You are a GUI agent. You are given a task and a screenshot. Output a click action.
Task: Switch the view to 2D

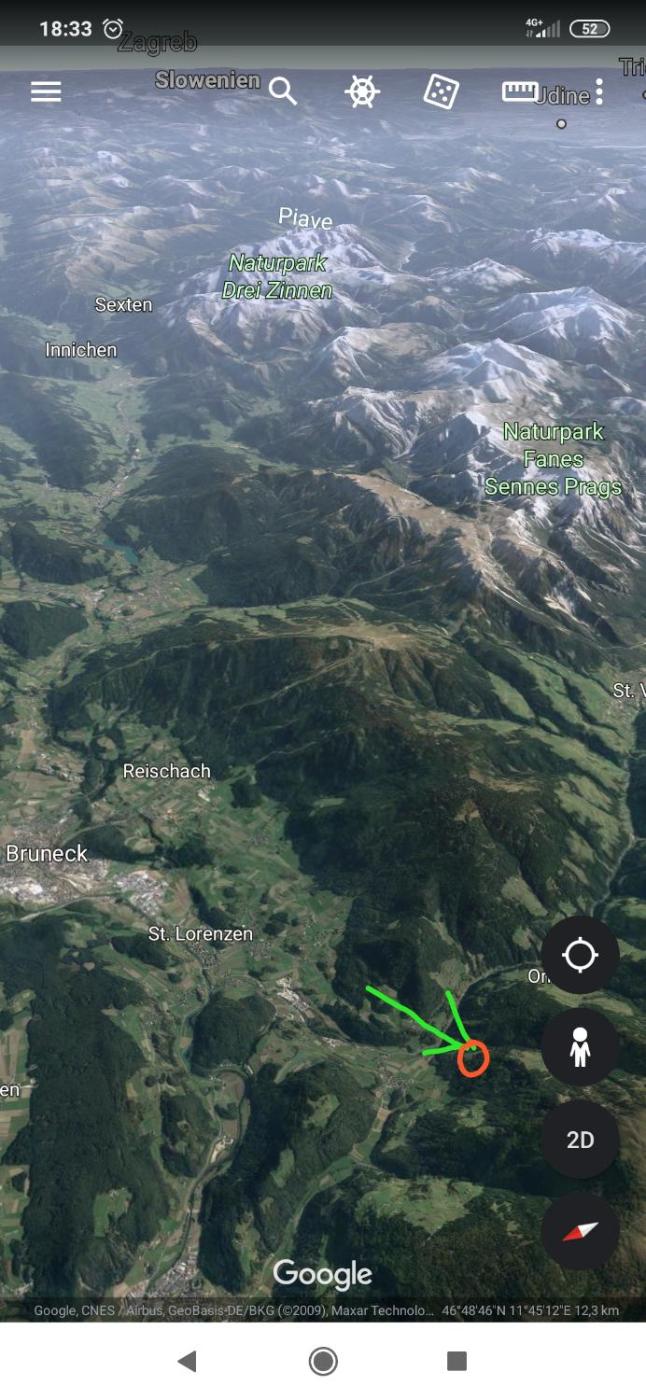coord(580,1140)
